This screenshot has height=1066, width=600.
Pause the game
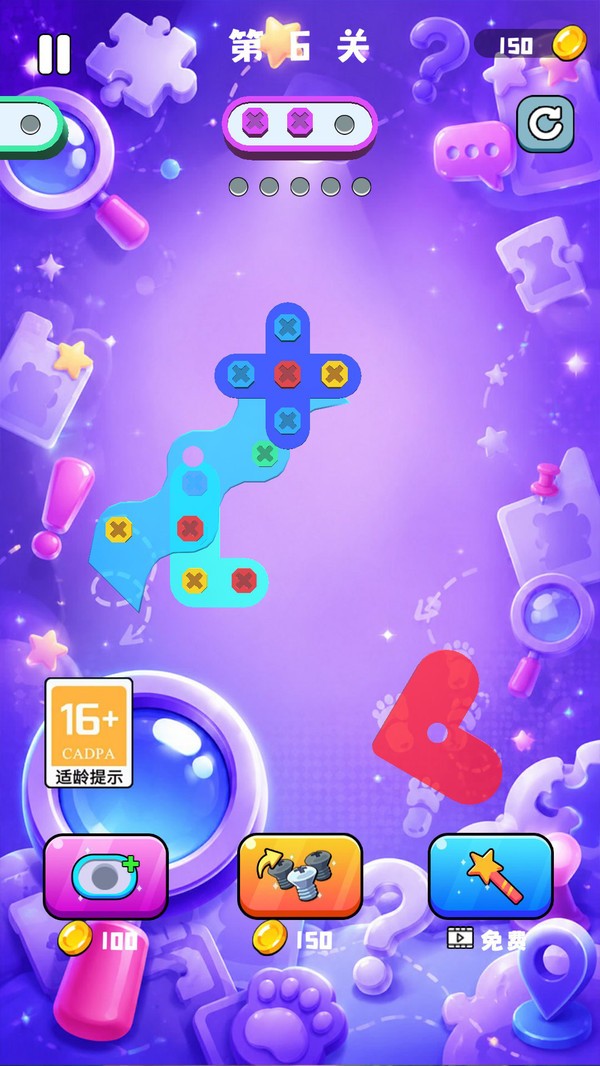tap(54, 54)
